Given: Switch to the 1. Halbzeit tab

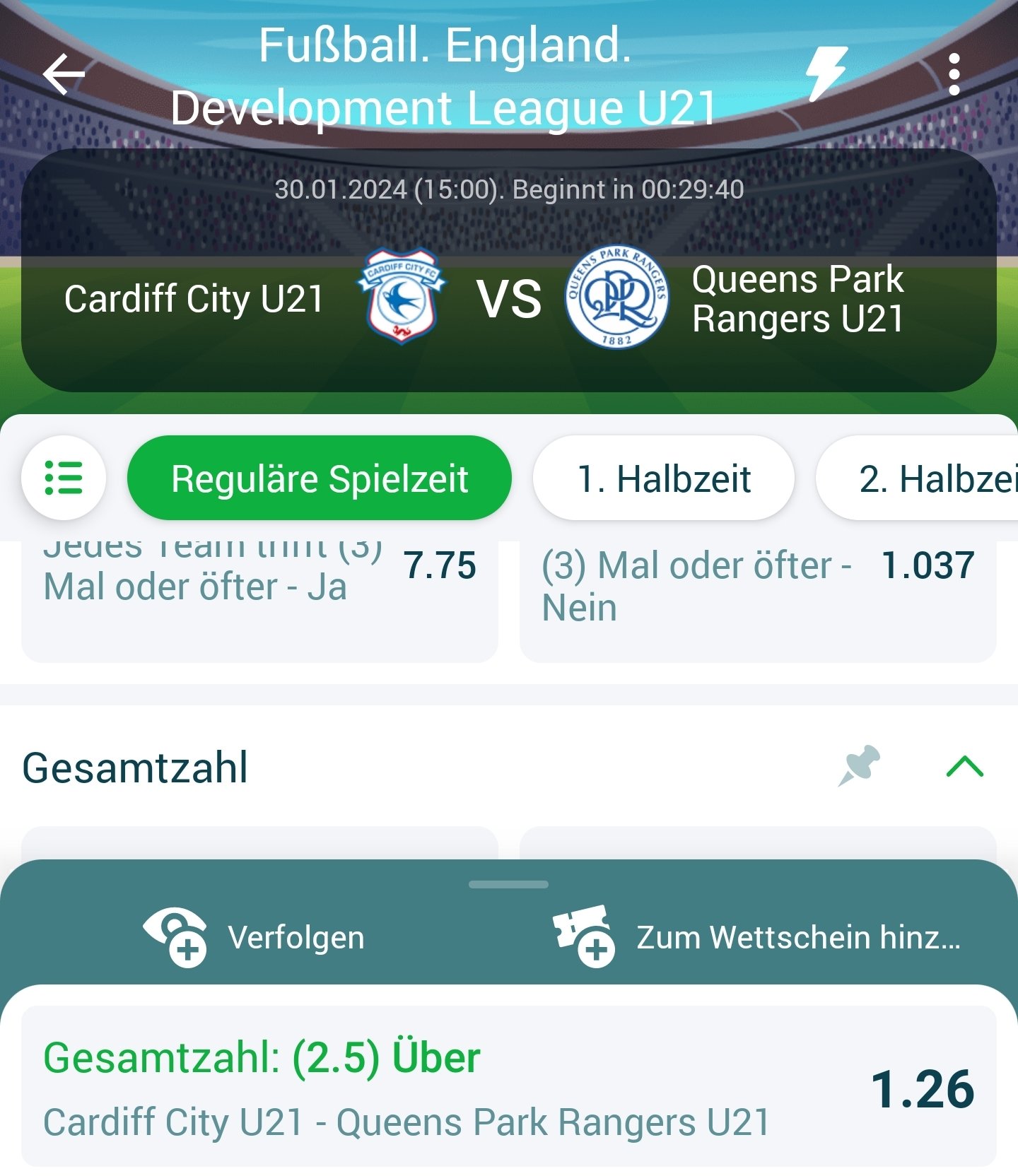Looking at the screenshot, I should (x=663, y=478).
